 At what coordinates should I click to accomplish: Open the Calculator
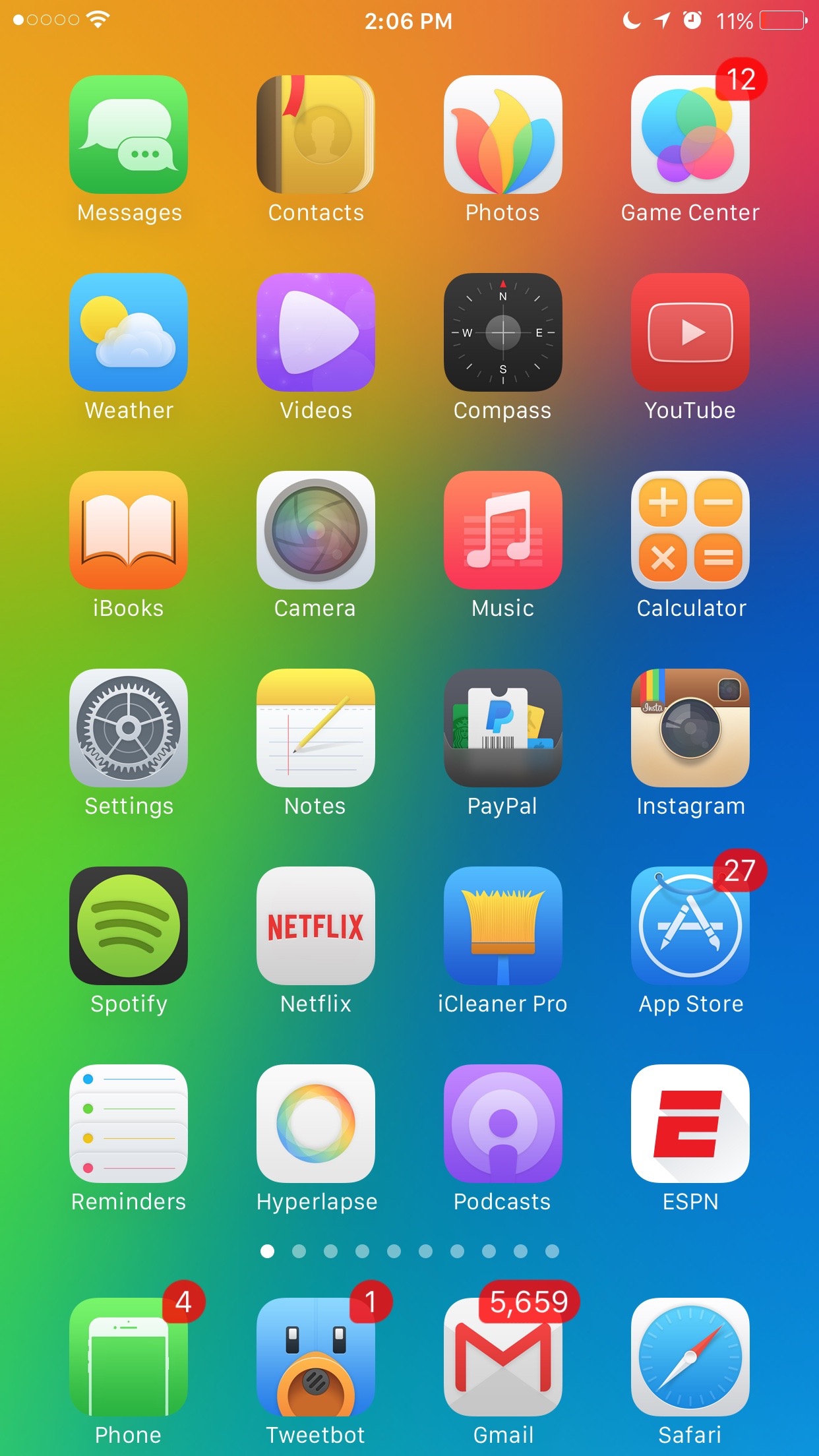690,530
